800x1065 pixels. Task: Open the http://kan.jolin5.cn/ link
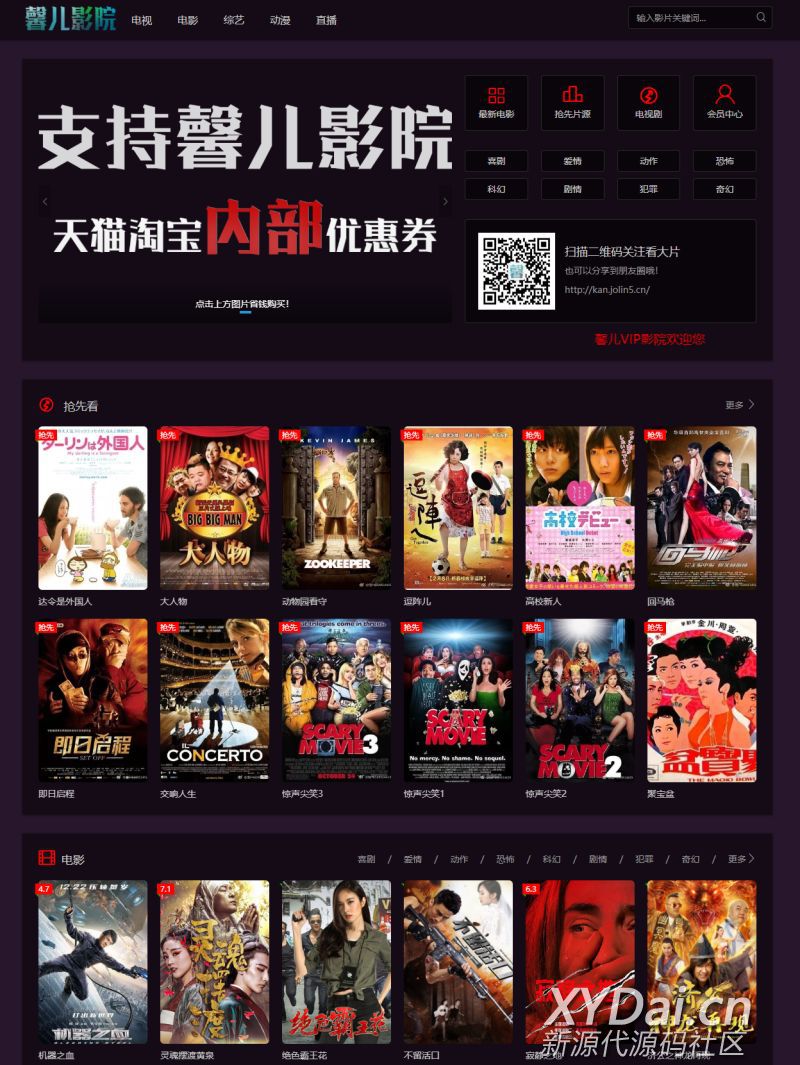pyautogui.click(x=607, y=290)
